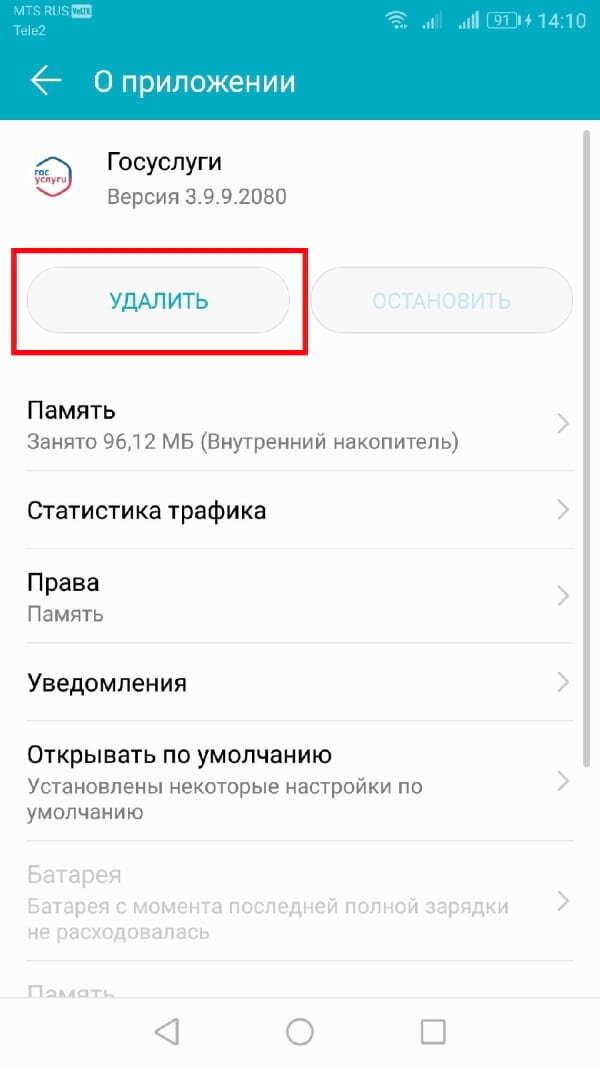
Task: Tap the Удалить button
Action: pyautogui.click(x=158, y=300)
